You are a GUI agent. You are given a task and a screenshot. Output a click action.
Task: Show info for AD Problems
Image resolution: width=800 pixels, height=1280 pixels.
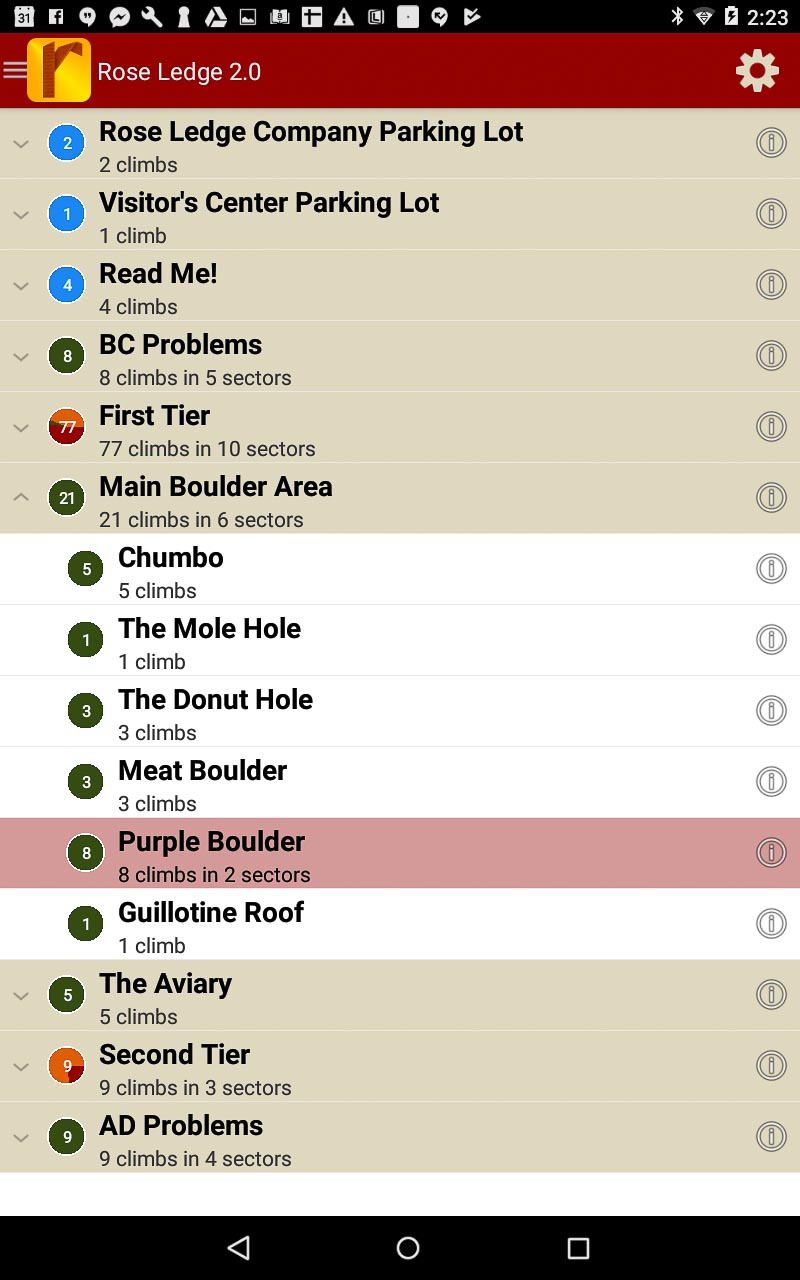(x=770, y=1137)
